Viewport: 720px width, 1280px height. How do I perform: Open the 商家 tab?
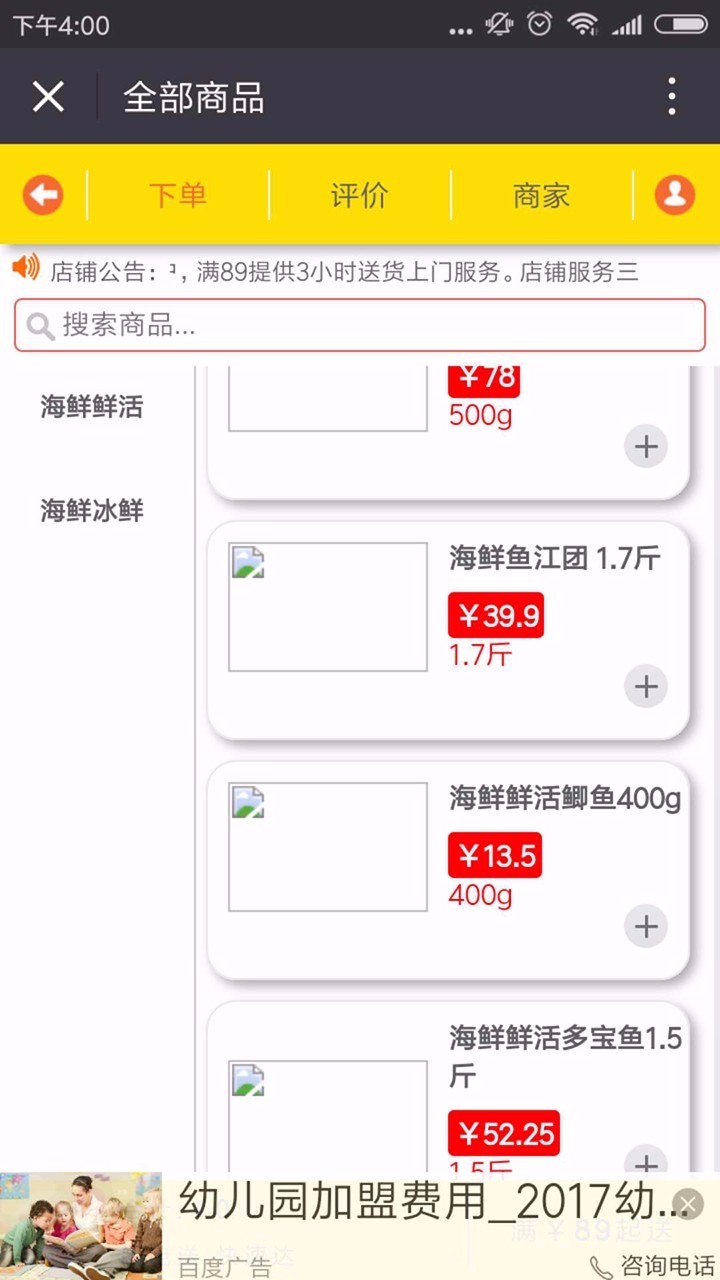[x=541, y=195]
